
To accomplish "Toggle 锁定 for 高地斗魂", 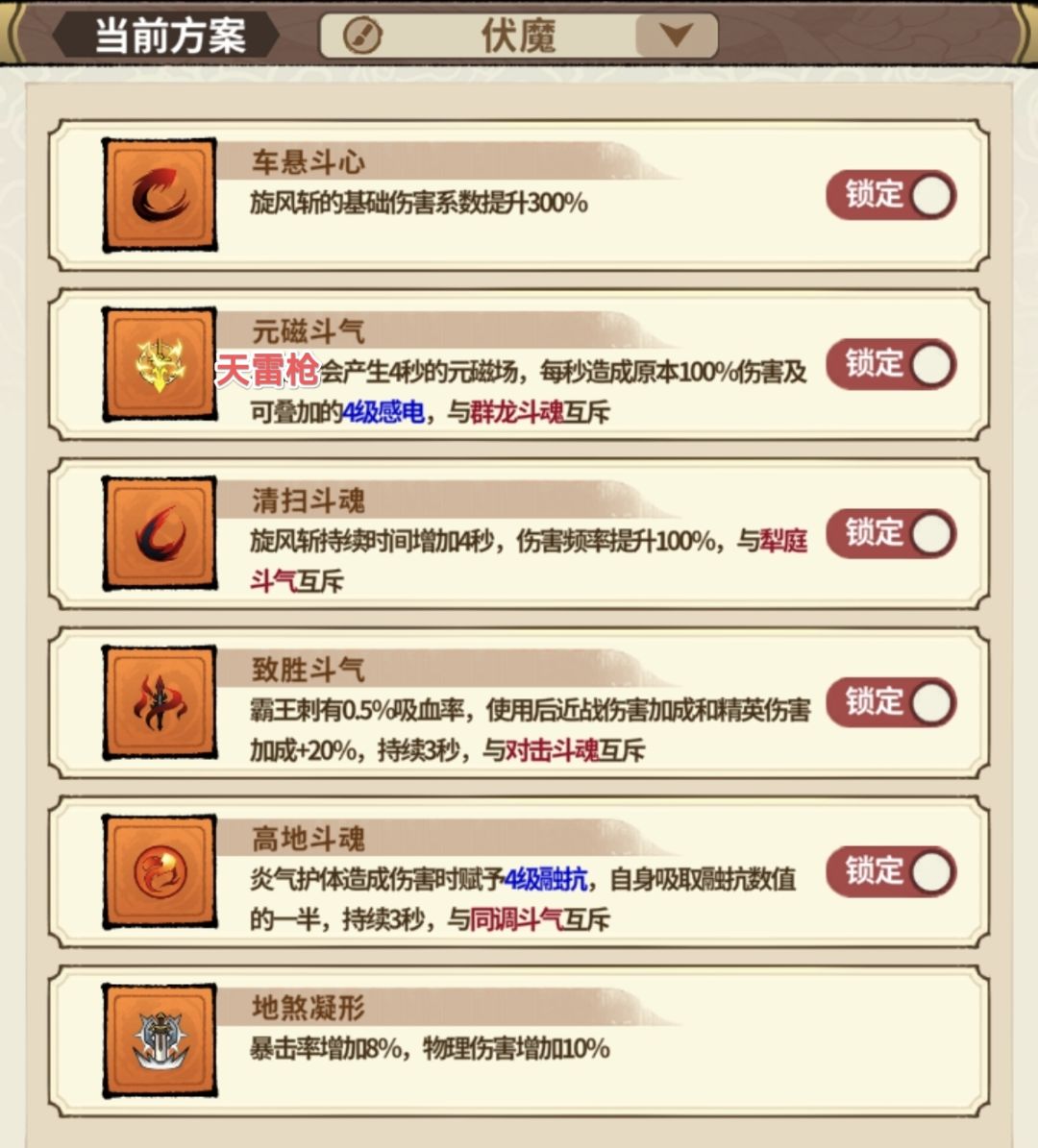I will 890,872.
